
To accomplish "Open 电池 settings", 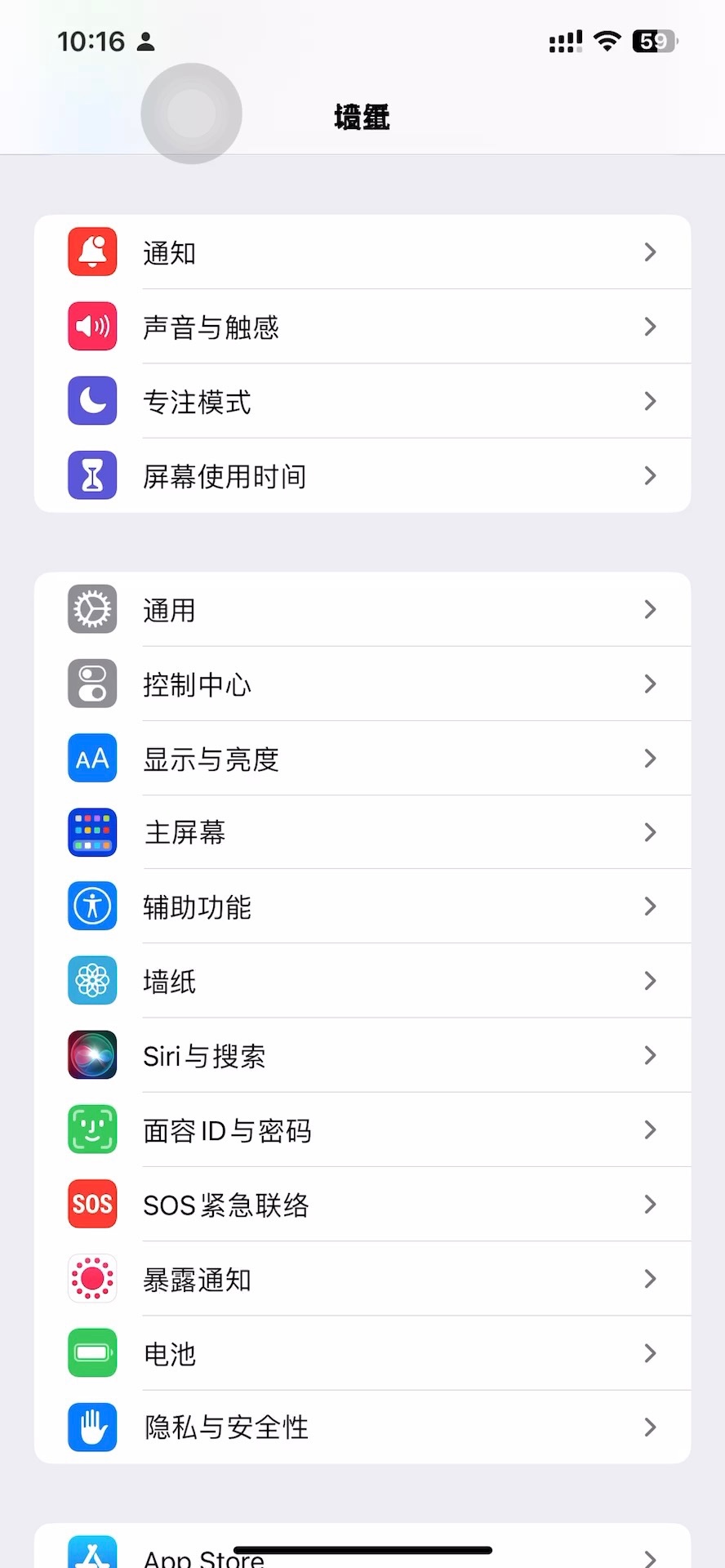I will coord(362,1353).
